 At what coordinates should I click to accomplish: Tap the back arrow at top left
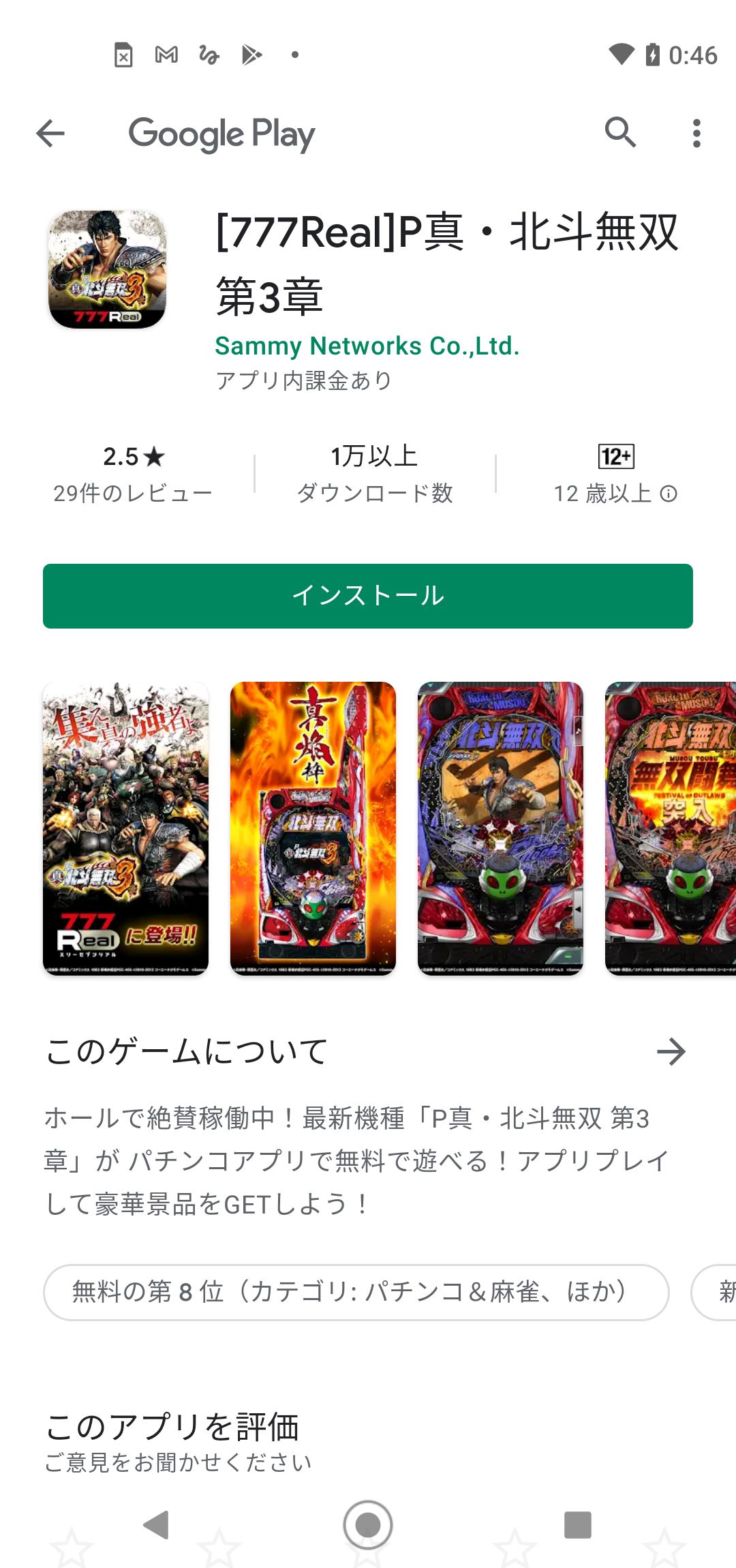[x=50, y=134]
